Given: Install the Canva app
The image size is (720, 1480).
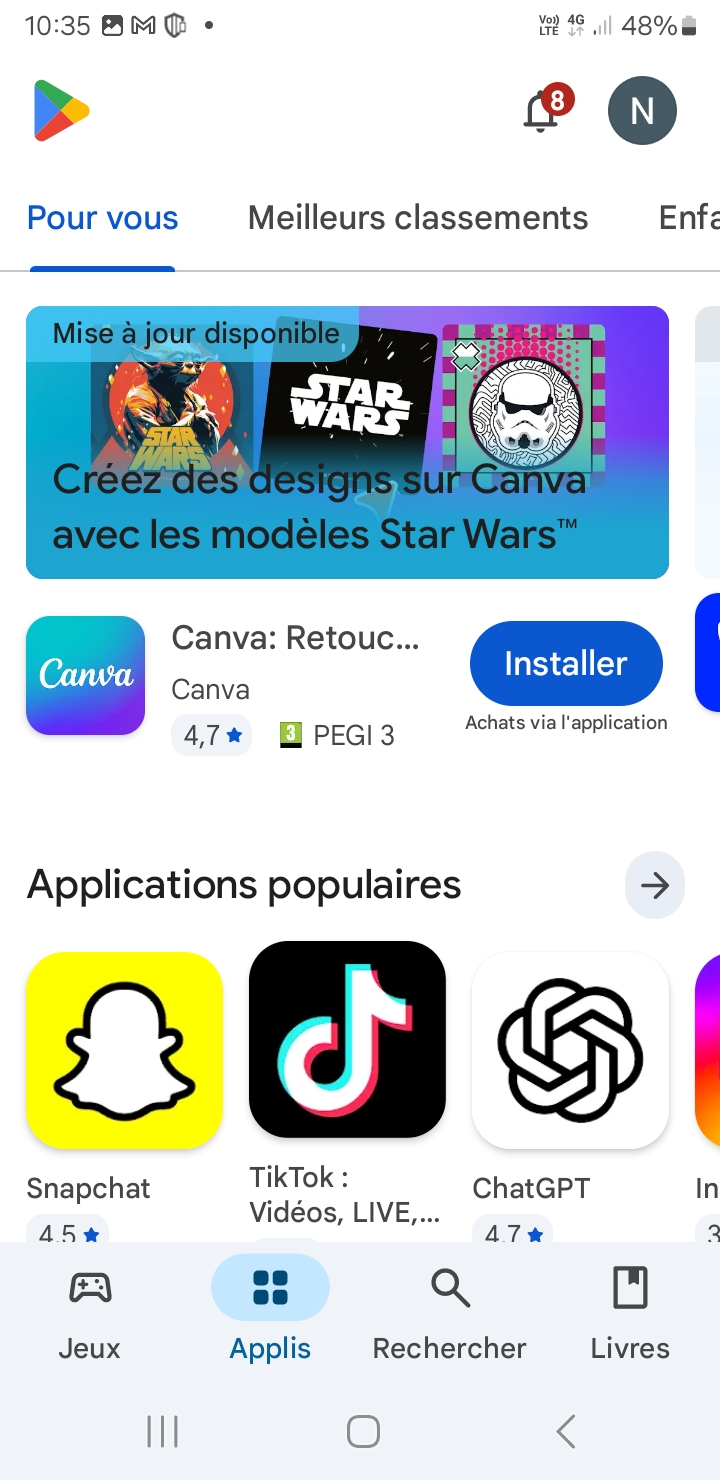Looking at the screenshot, I should 566,663.
